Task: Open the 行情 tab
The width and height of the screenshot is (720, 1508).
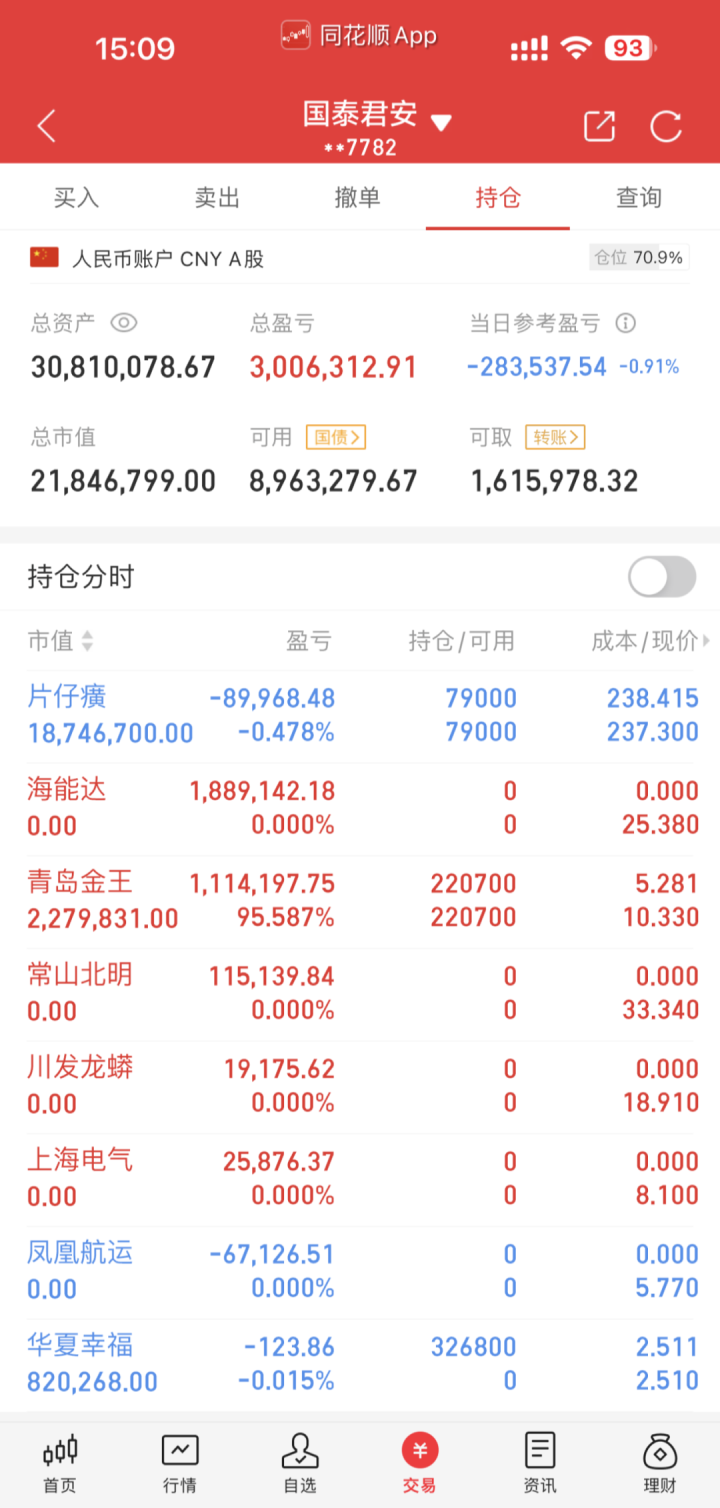Action: click(x=180, y=1464)
